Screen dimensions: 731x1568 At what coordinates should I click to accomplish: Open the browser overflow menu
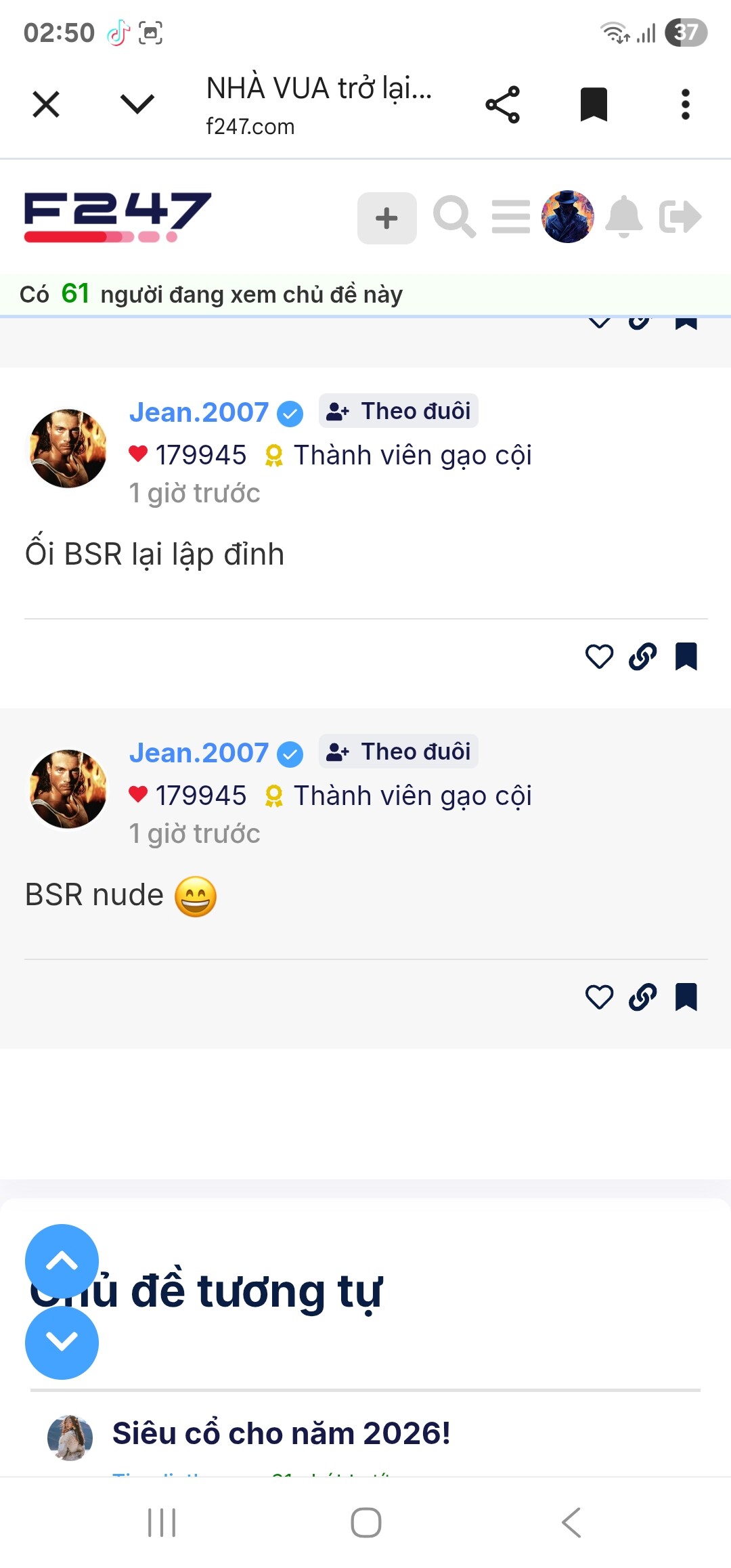(685, 104)
